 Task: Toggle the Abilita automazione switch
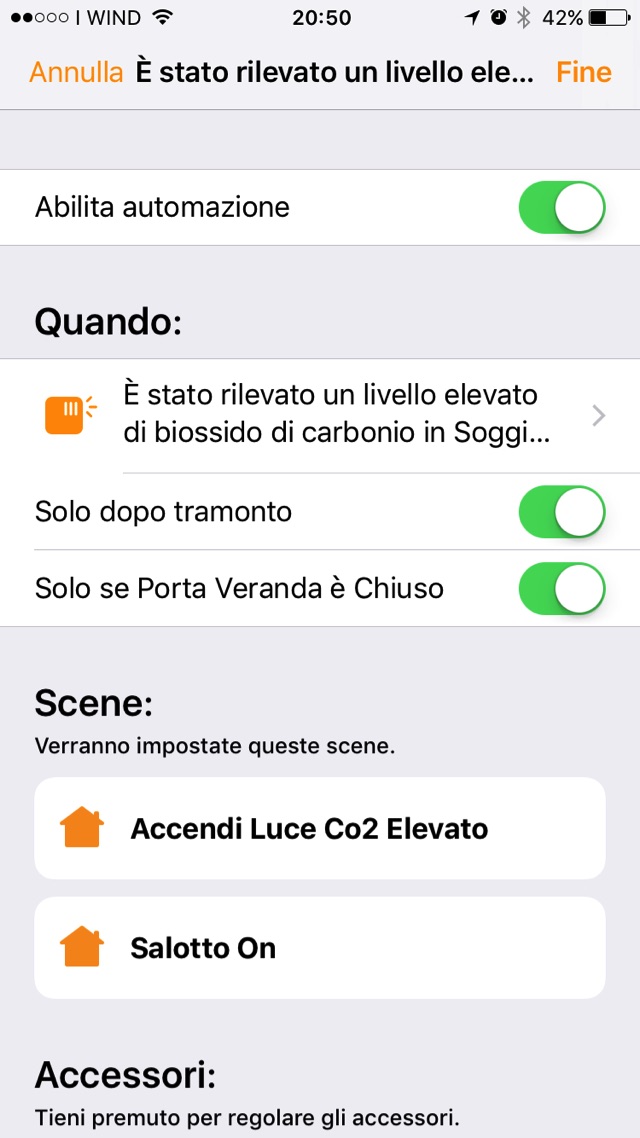[x=561, y=208]
